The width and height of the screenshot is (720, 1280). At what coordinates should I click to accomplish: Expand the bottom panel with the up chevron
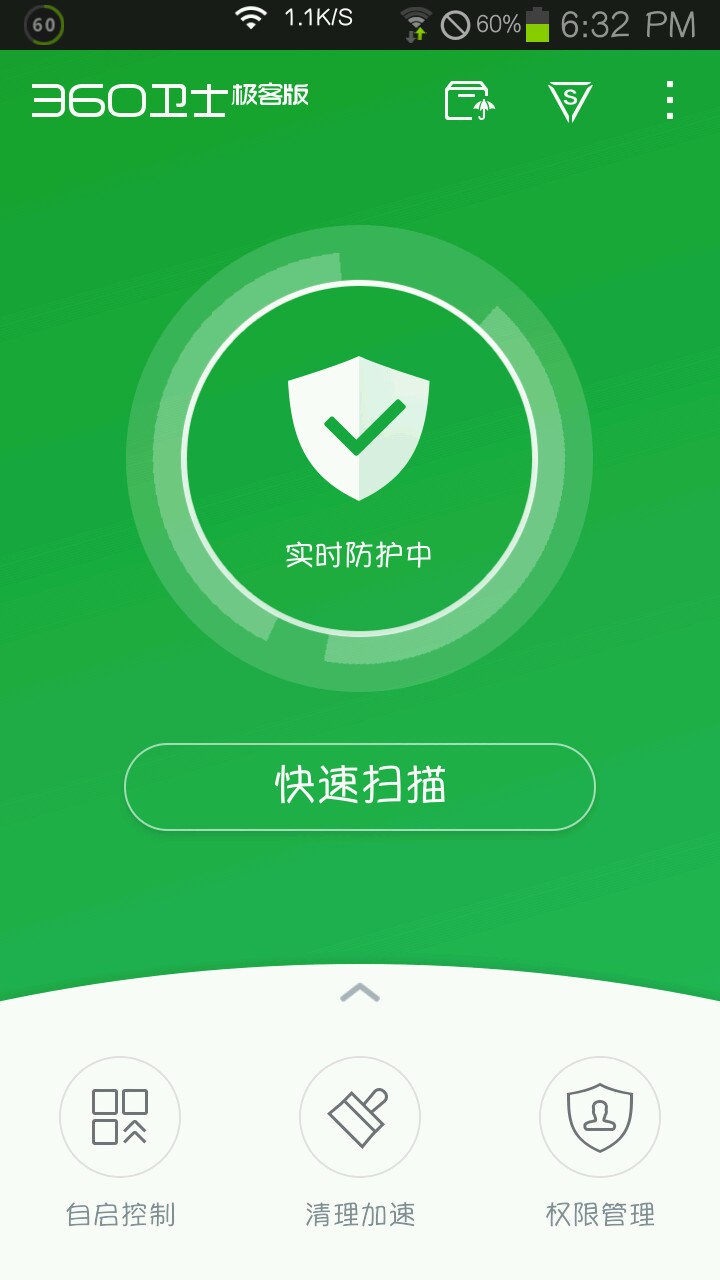360,993
